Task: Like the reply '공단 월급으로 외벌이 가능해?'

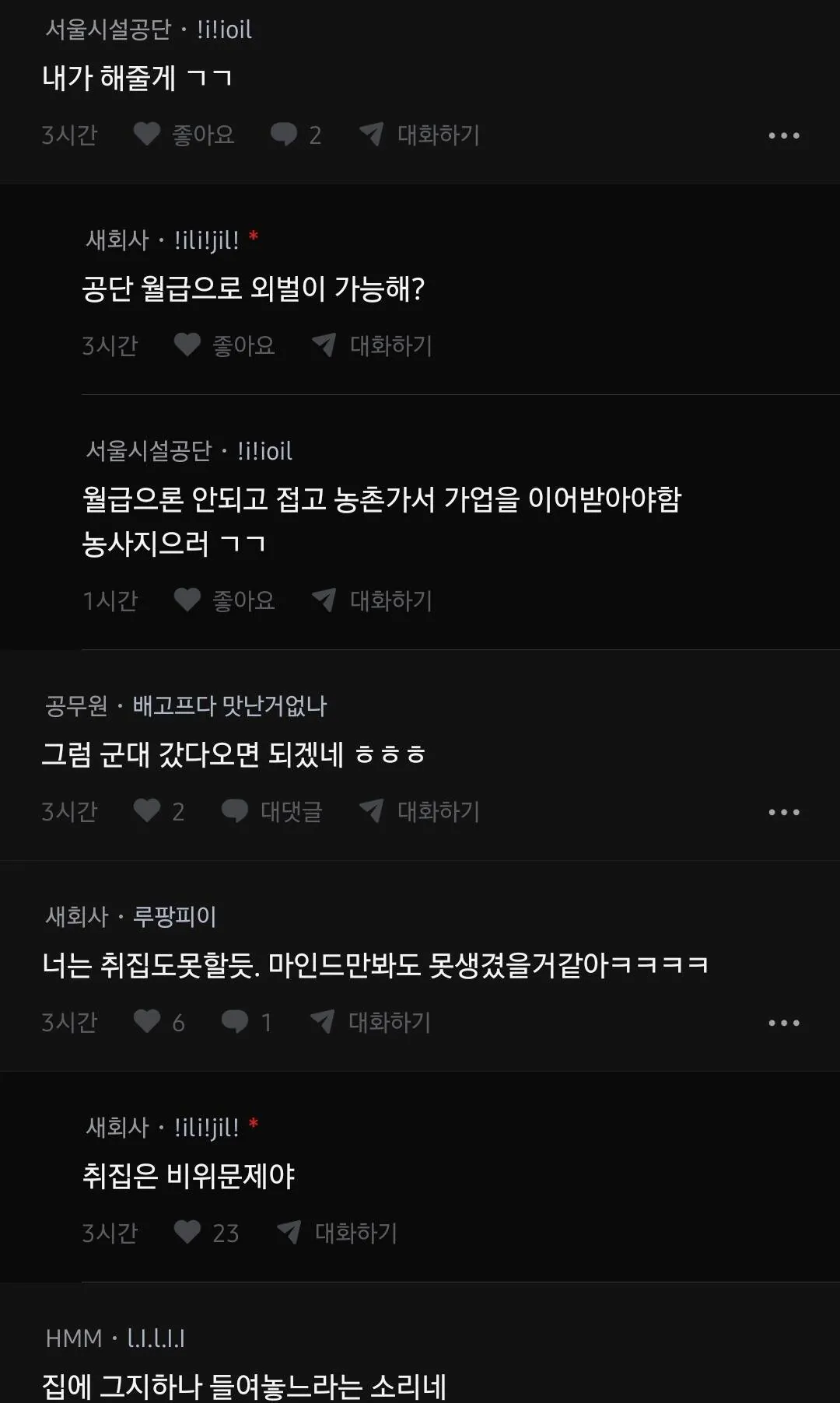Action: click(x=224, y=345)
